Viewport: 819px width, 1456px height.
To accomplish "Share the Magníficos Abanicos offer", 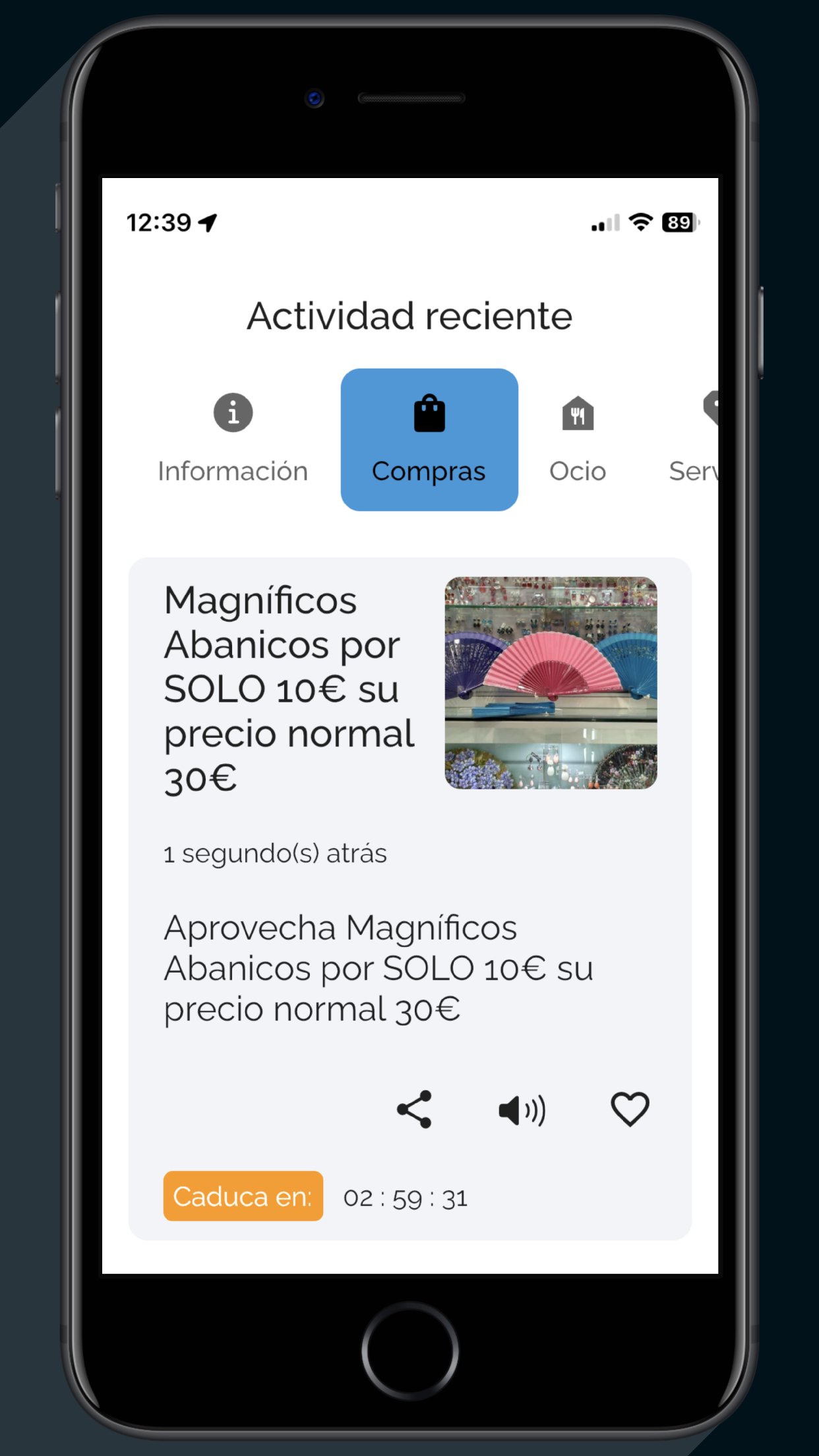I will 414,1109.
